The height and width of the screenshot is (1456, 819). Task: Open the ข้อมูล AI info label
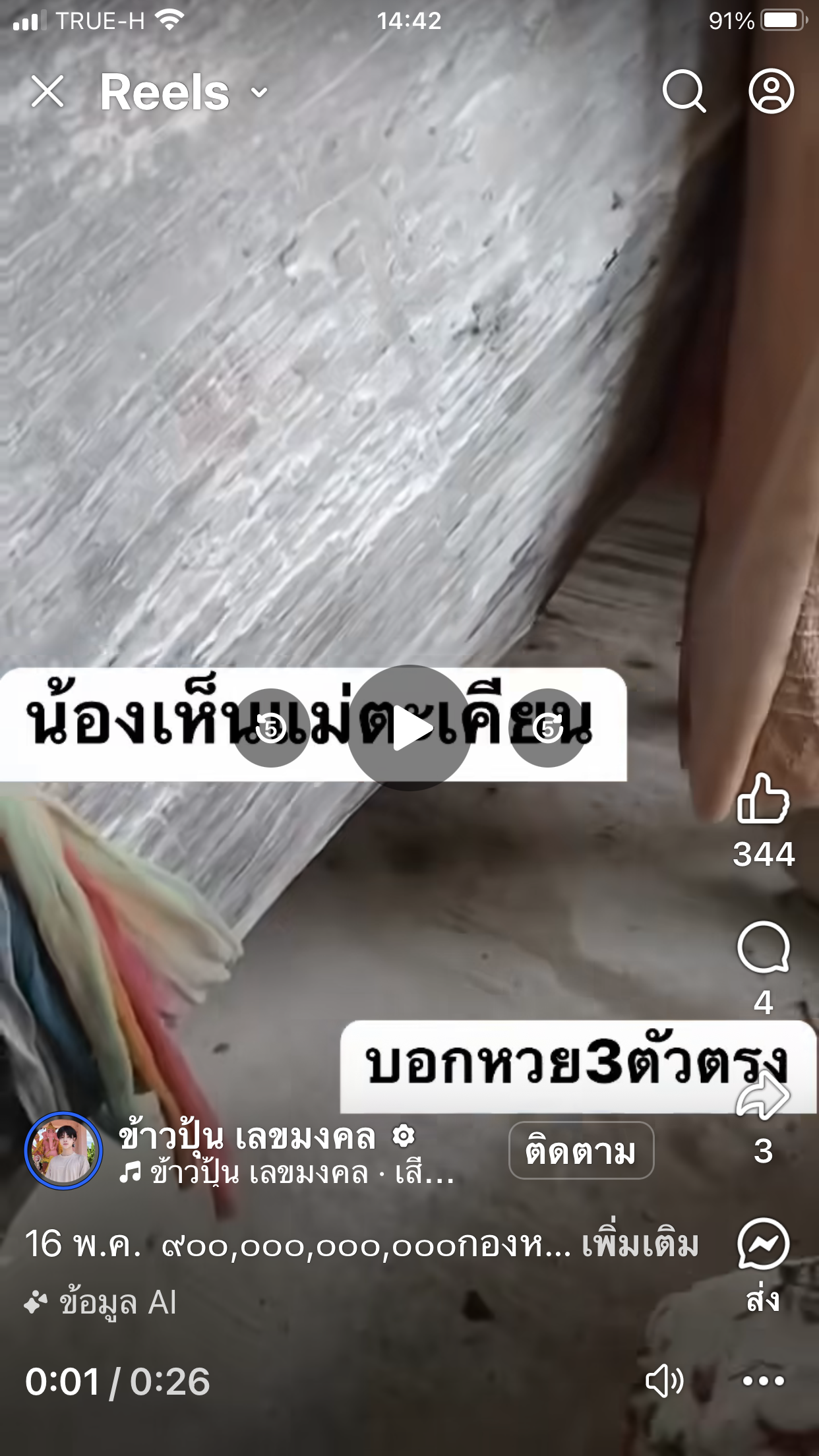100,1303
